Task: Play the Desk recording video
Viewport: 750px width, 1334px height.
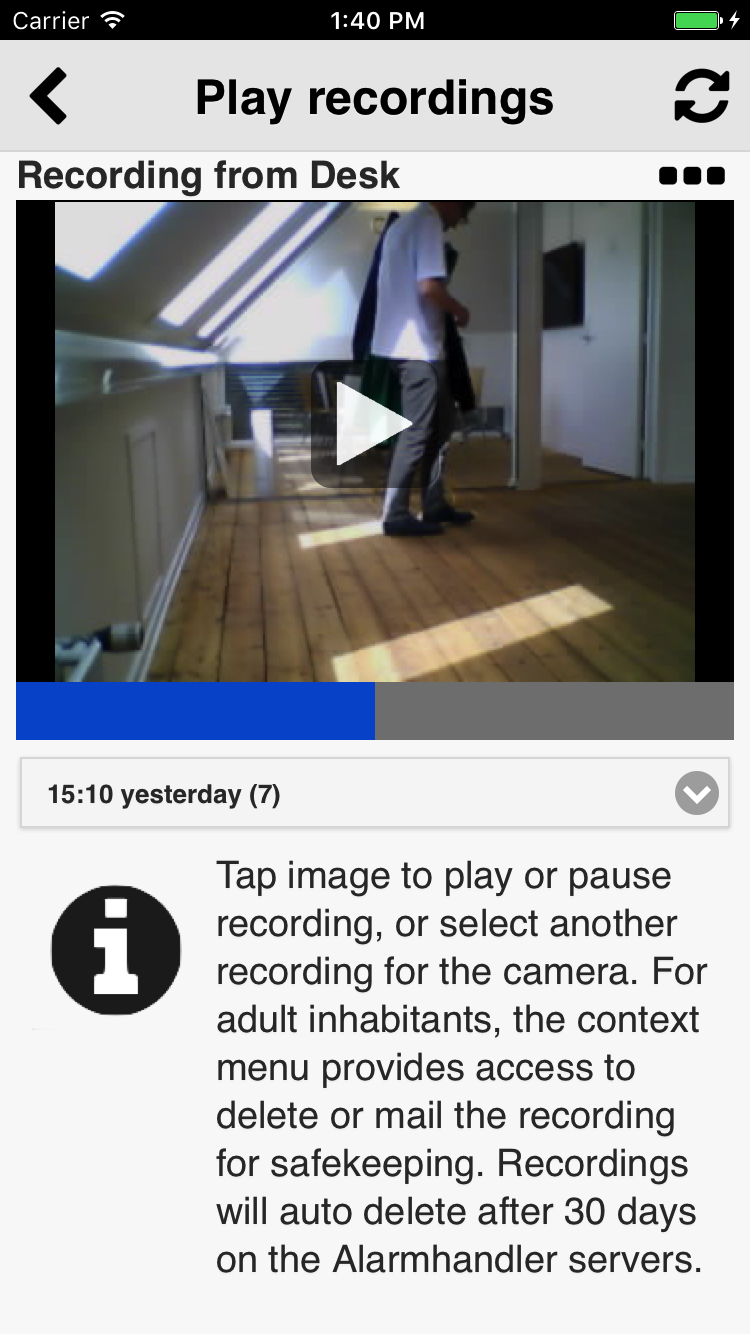Action: tap(375, 424)
